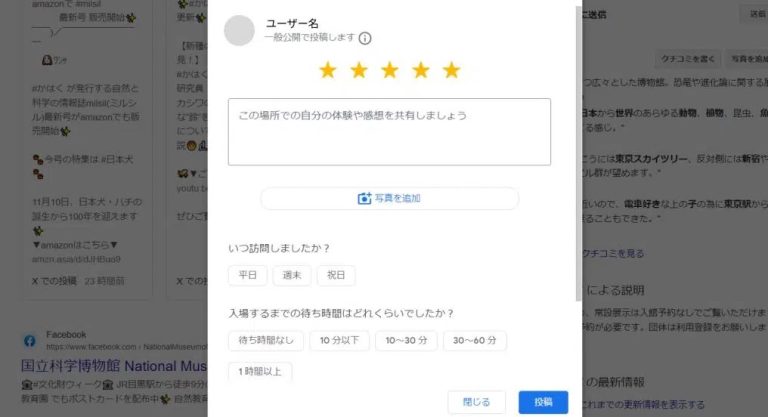Set the rating to one star
This screenshot has width=768, height=417.
click(327, 70)
